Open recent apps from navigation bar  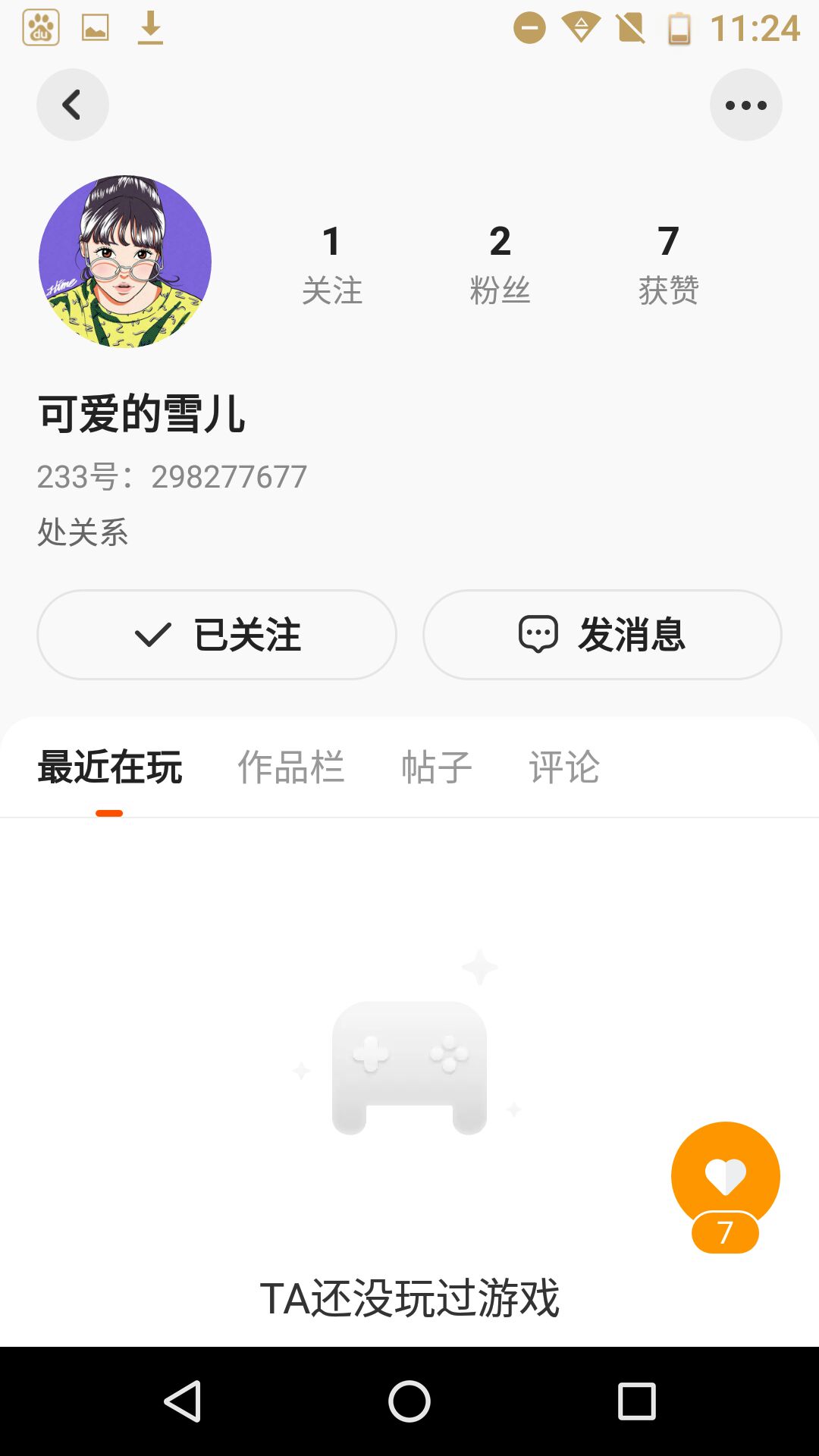[x=636, y=1401]
